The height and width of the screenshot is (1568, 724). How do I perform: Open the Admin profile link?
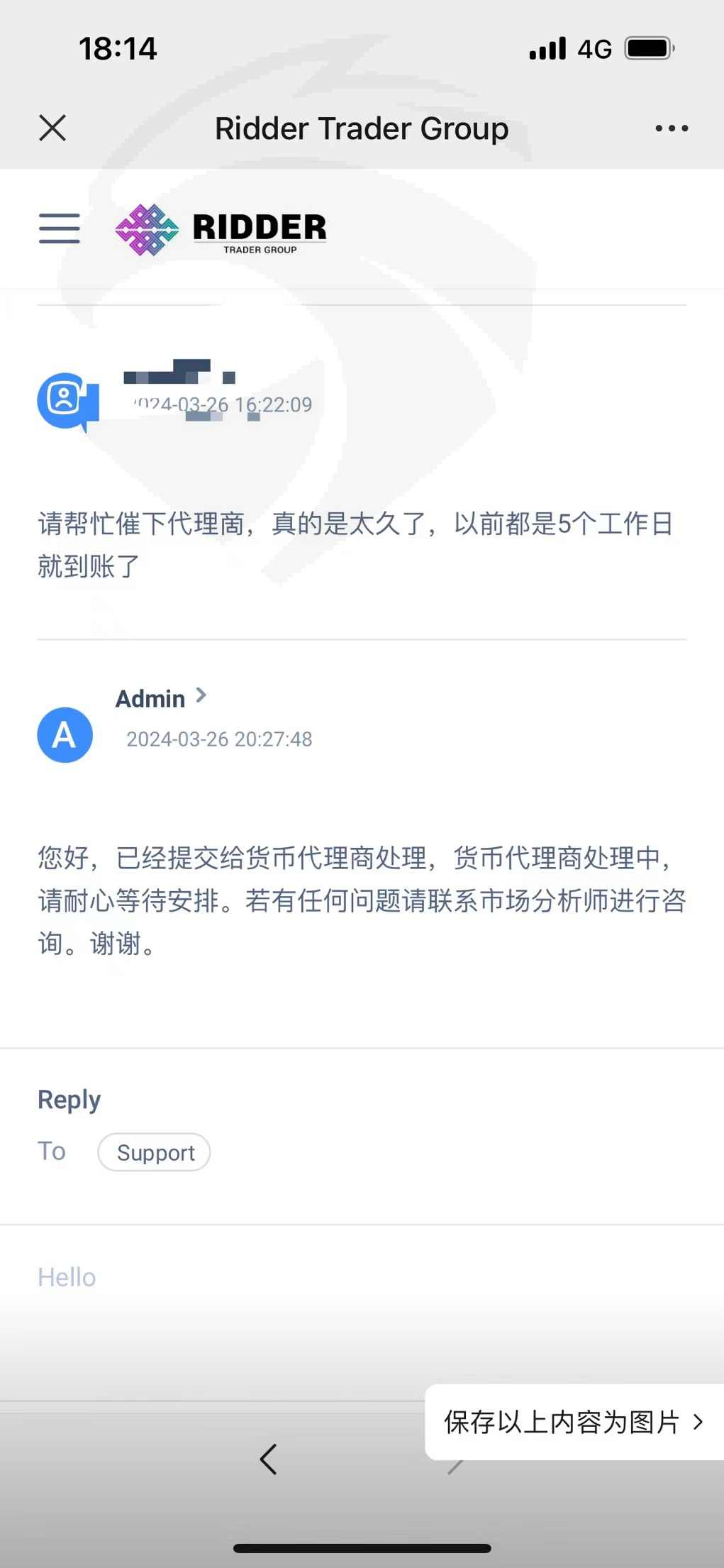point(161,698)
